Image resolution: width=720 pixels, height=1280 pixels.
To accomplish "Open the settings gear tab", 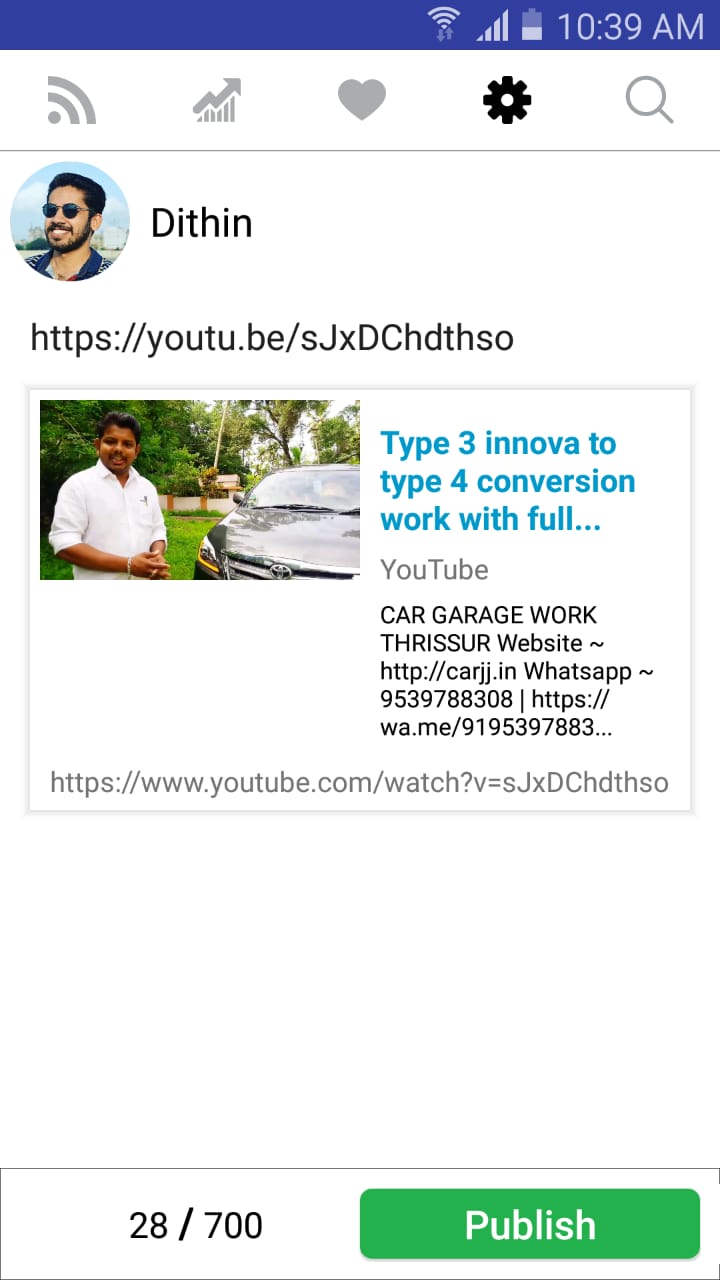I will [x=507, y=101].
